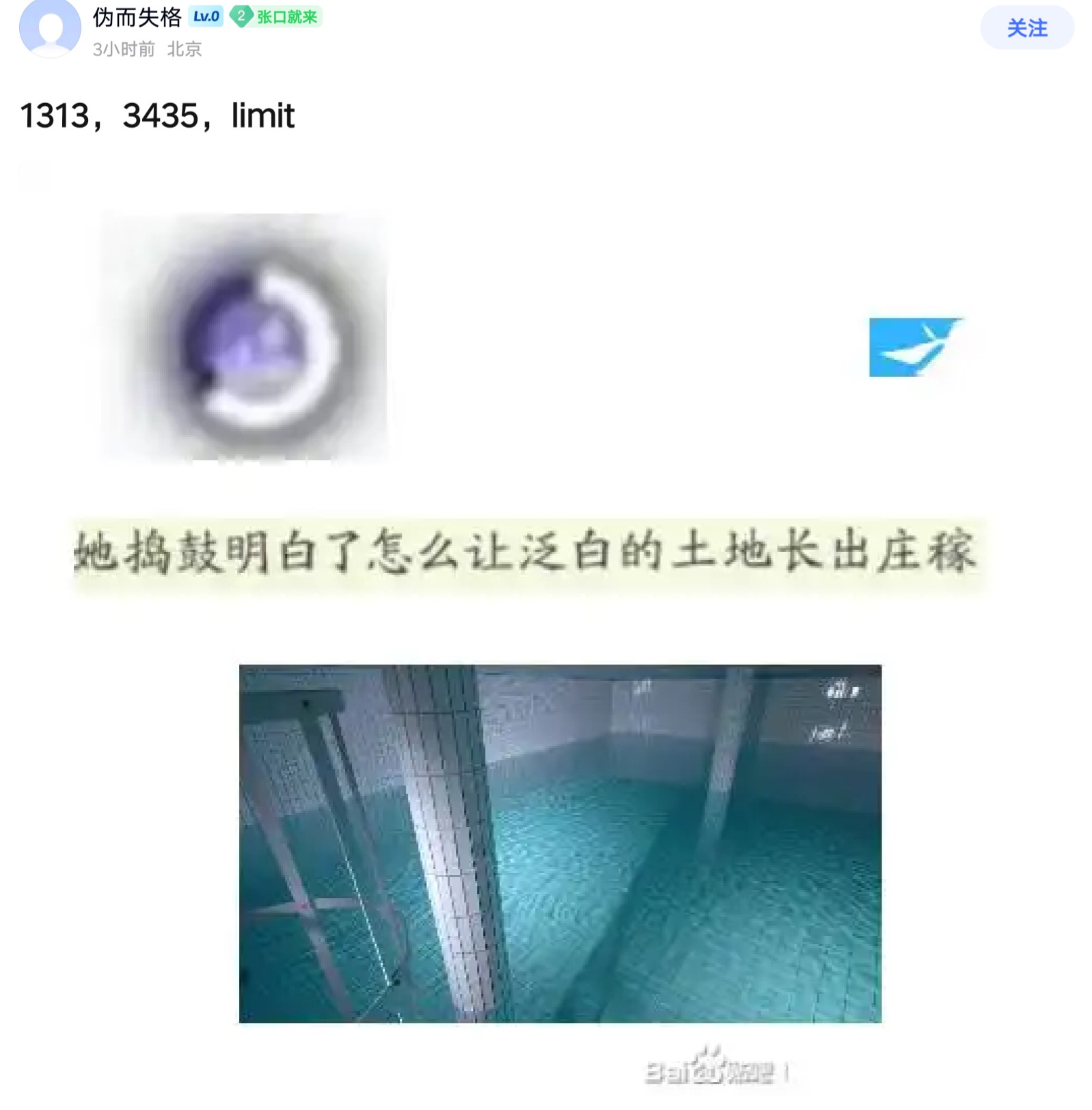Follow user 伪而失格 via 关注 button
This screenshot has height=1110, width=1092.
click(x=1026, y=28)
